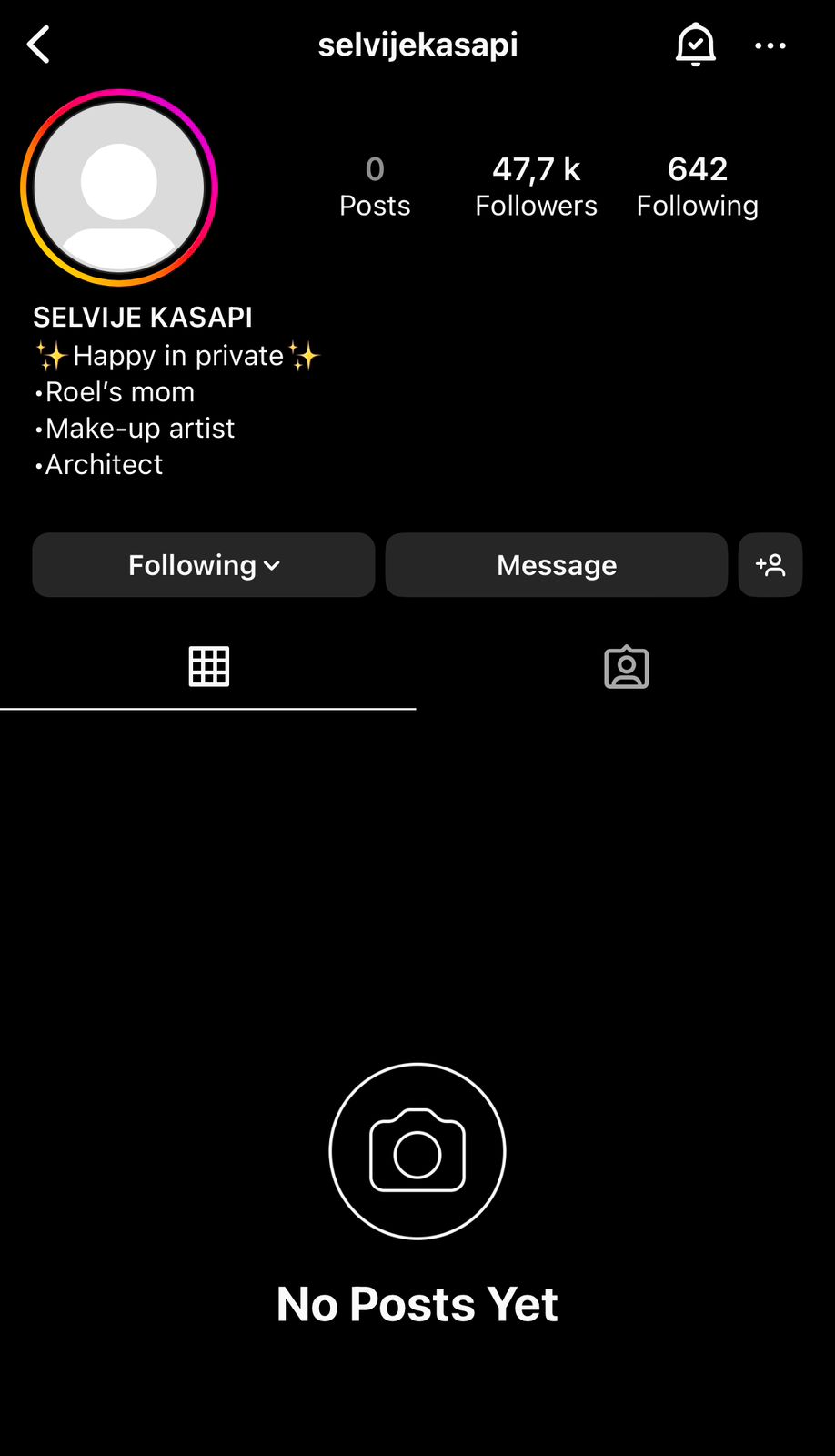Image resolution: width=835 pixels, height=1456 pixels.
Task: View the profile picture story
Action: pyautogui.click(x=119, y=187)
